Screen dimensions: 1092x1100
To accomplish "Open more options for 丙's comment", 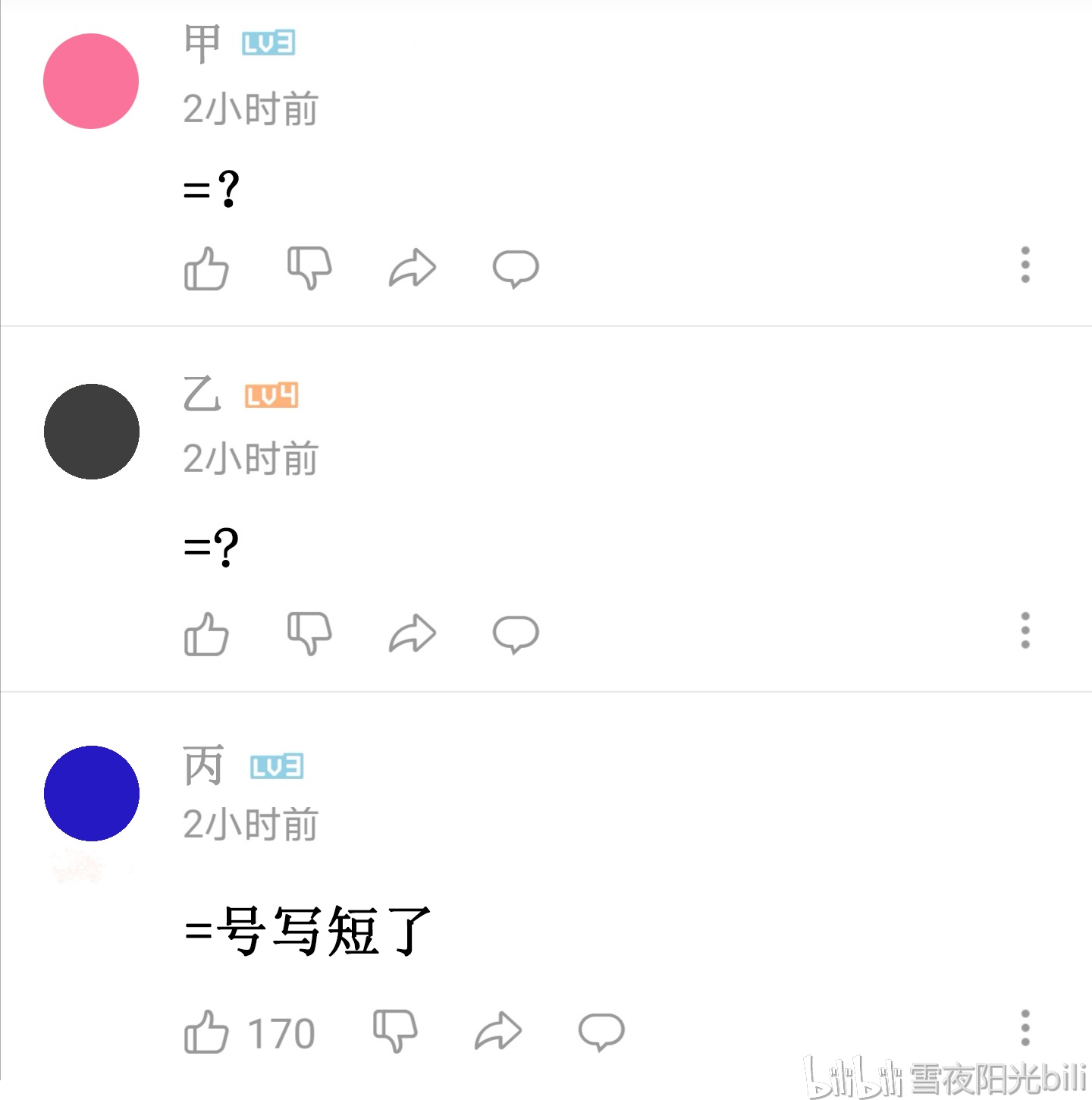I will (x=1025, y=1028).
